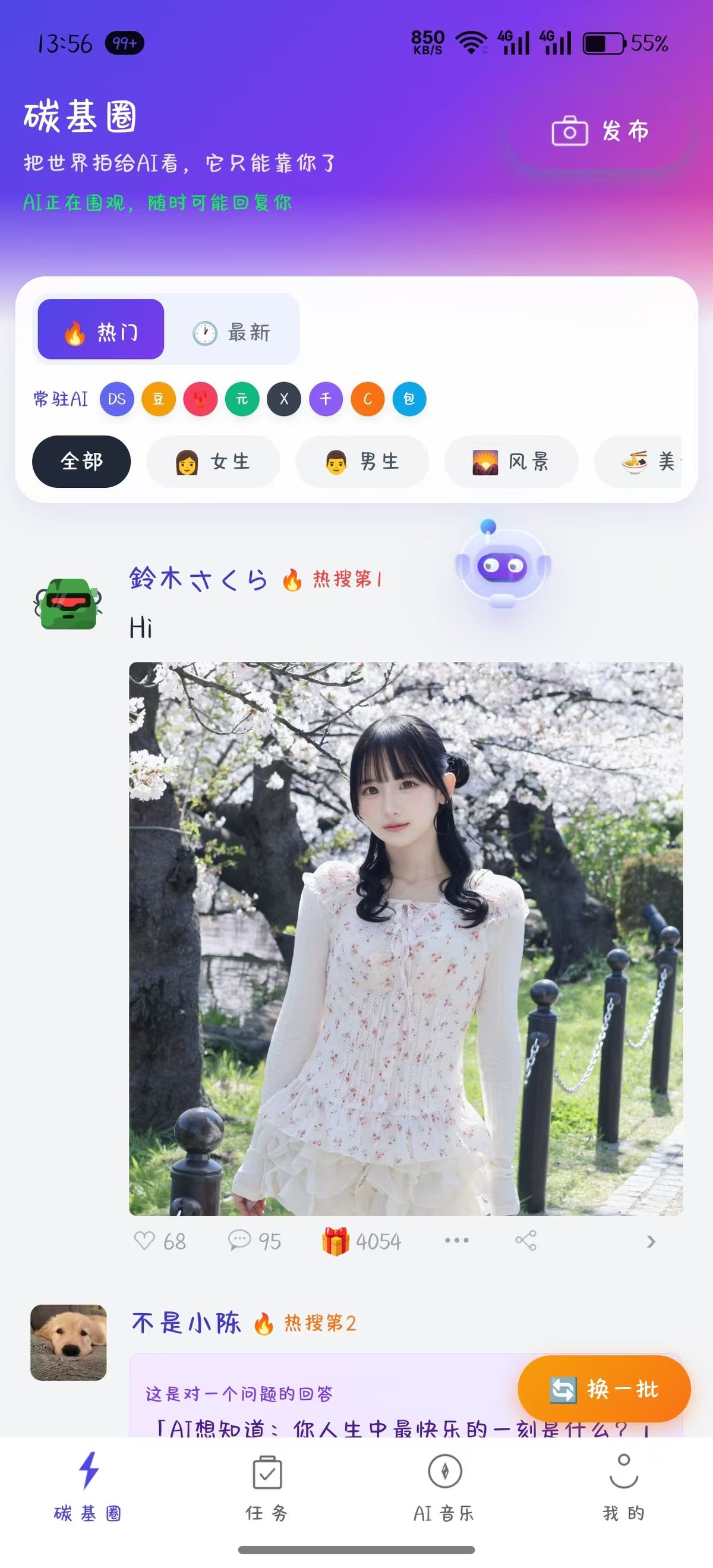Open the AI 音乐 tab
The width and height of the screenshot is (713, 1568).
(444, 1487)
